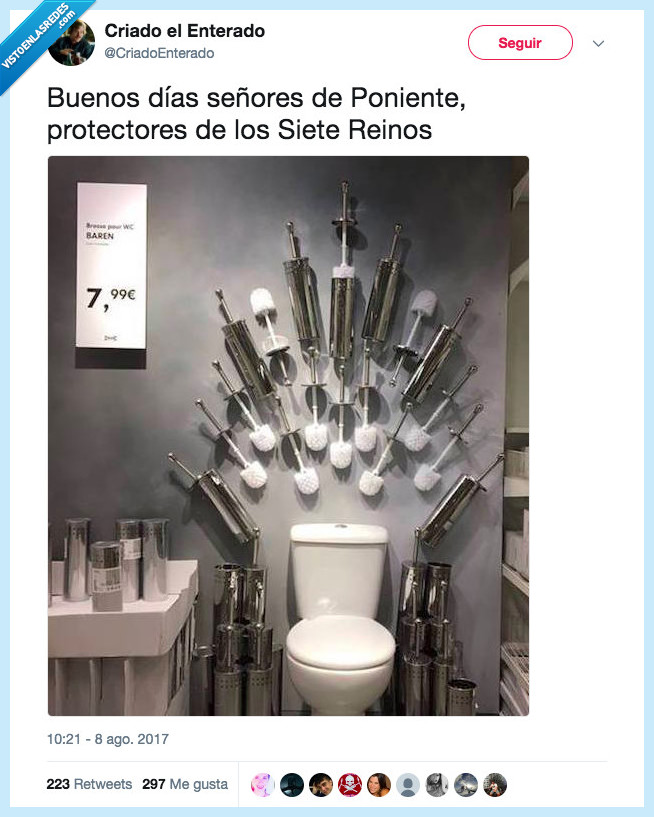View the 223 Retweets list
Image resolution: width=654 pixels, height=817 pixels.
click(x=89, y=784)
